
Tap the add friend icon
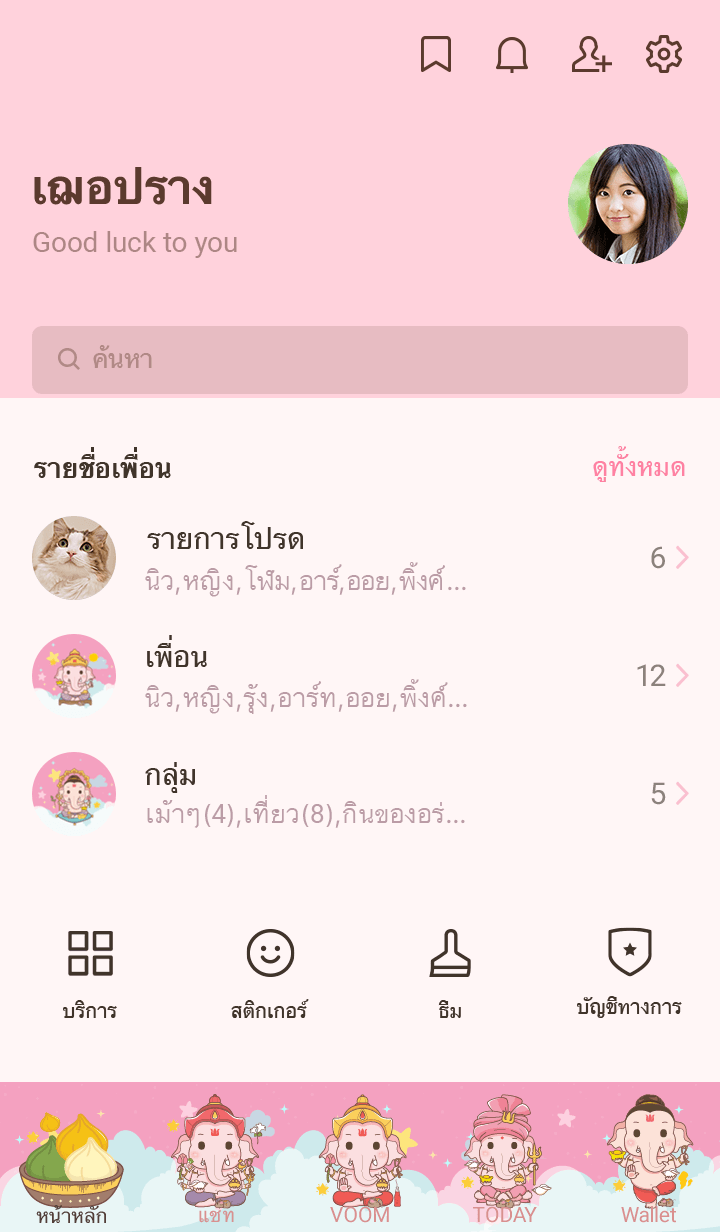(590, 55)
